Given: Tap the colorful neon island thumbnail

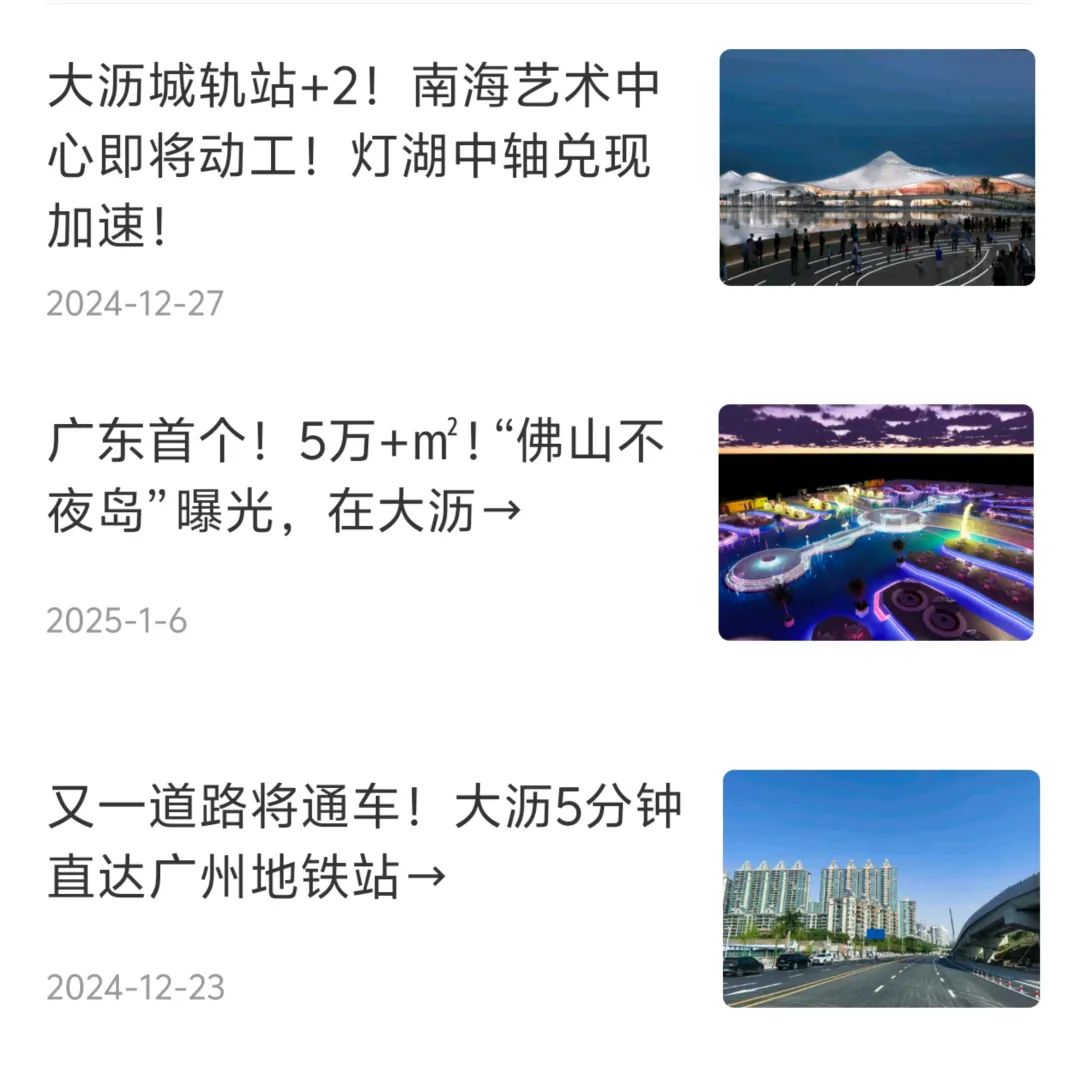Looking at the screenshot, I should pos(876,522).
